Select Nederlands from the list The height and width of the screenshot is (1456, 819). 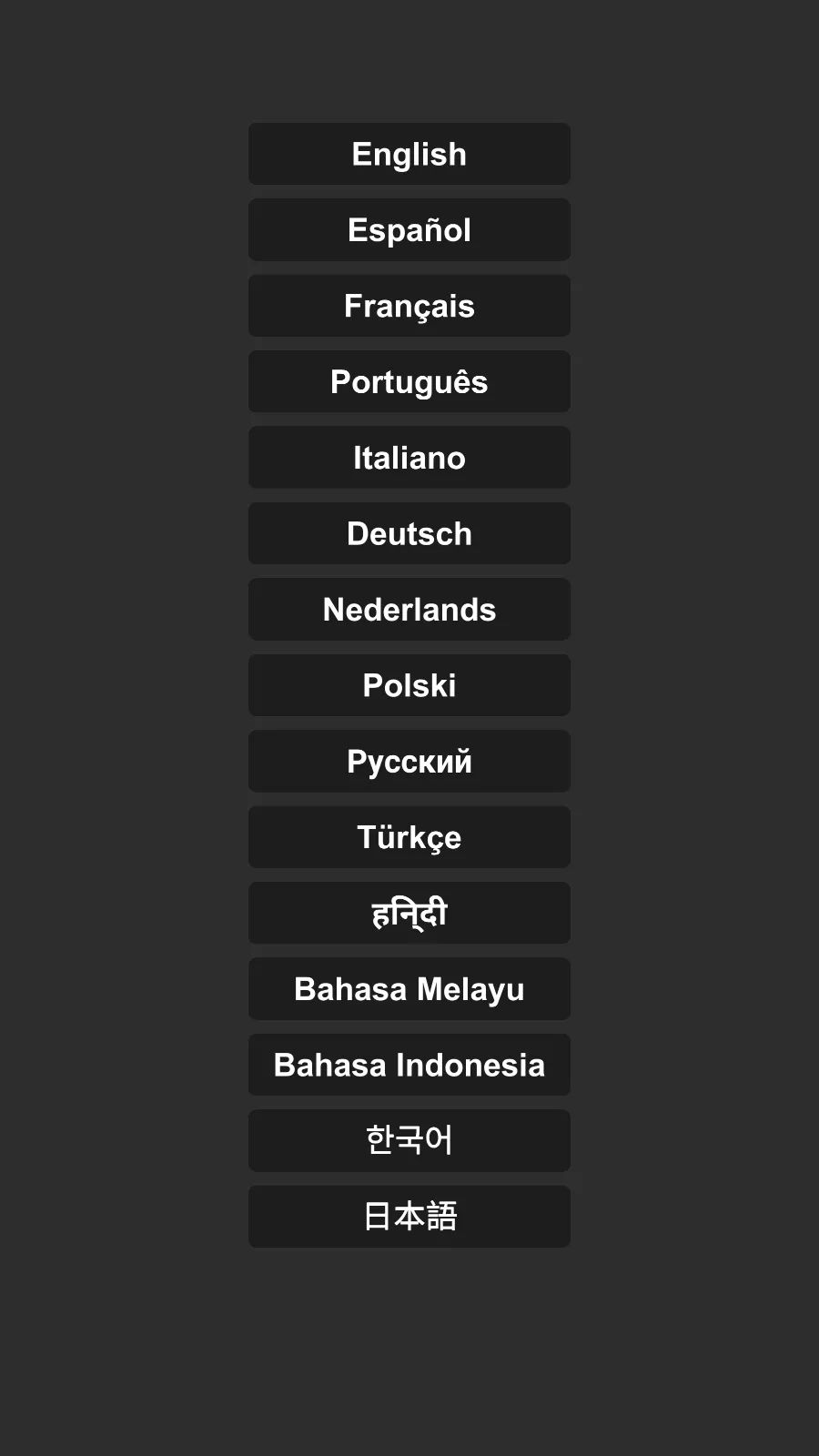409,610
